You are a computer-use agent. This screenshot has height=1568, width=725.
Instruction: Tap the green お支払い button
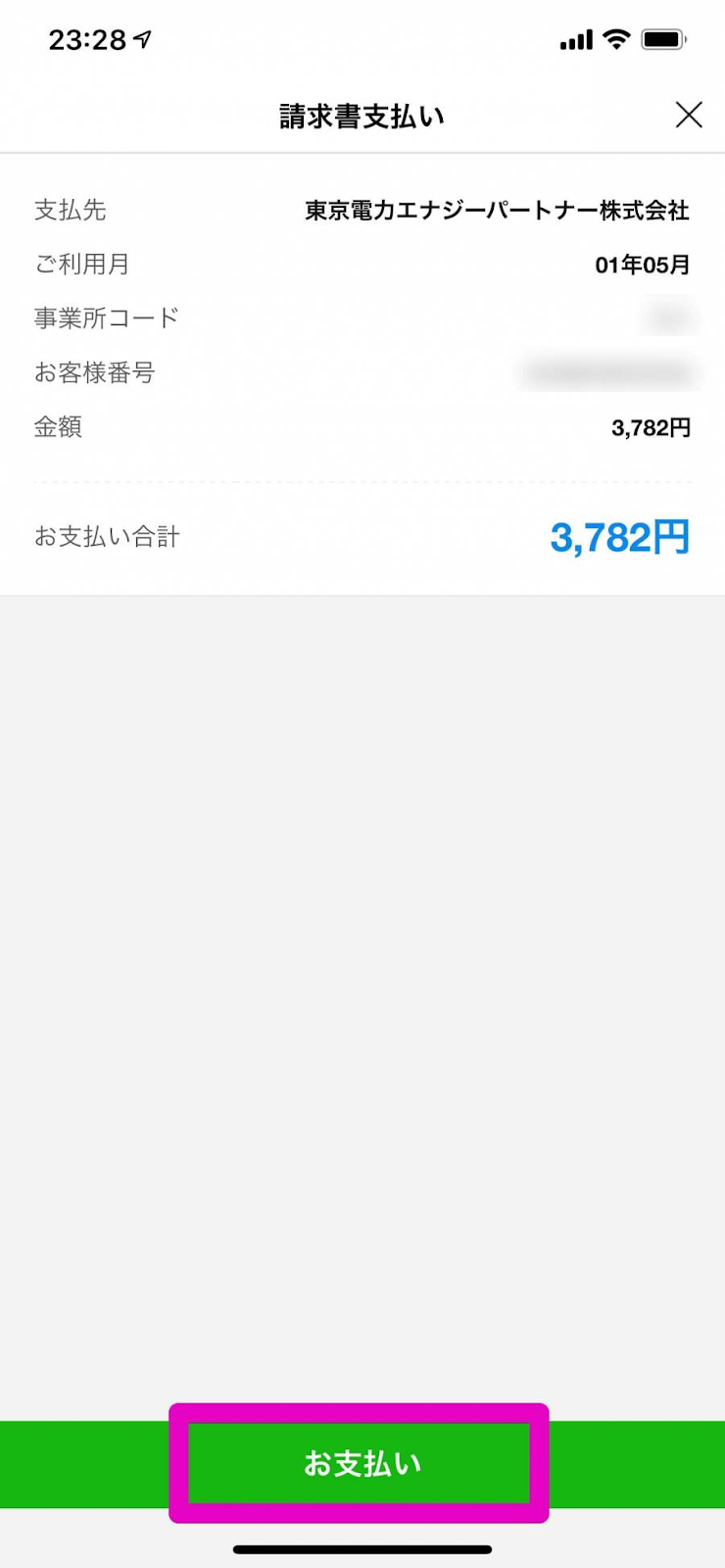pos(362,1463)
